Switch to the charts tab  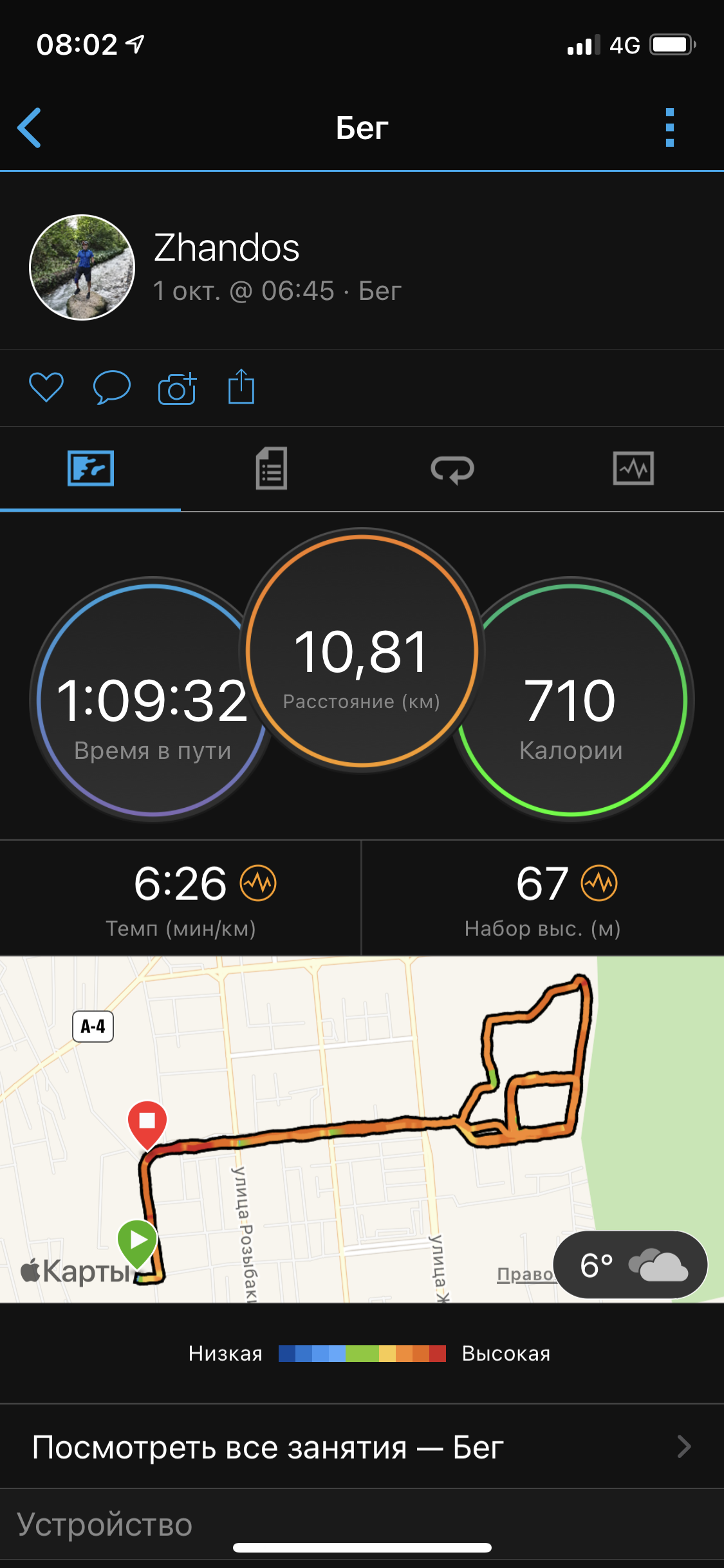click(x=633, y=469)
